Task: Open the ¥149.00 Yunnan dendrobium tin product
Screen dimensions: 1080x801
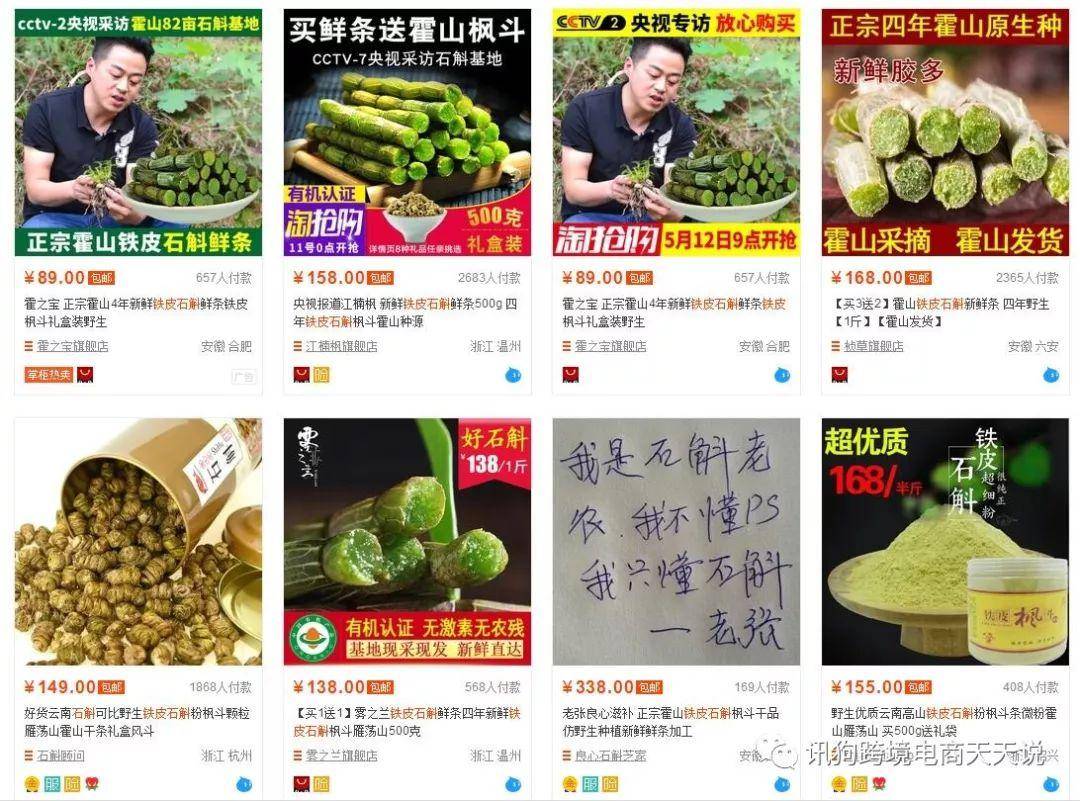Action: pos(138,541)
